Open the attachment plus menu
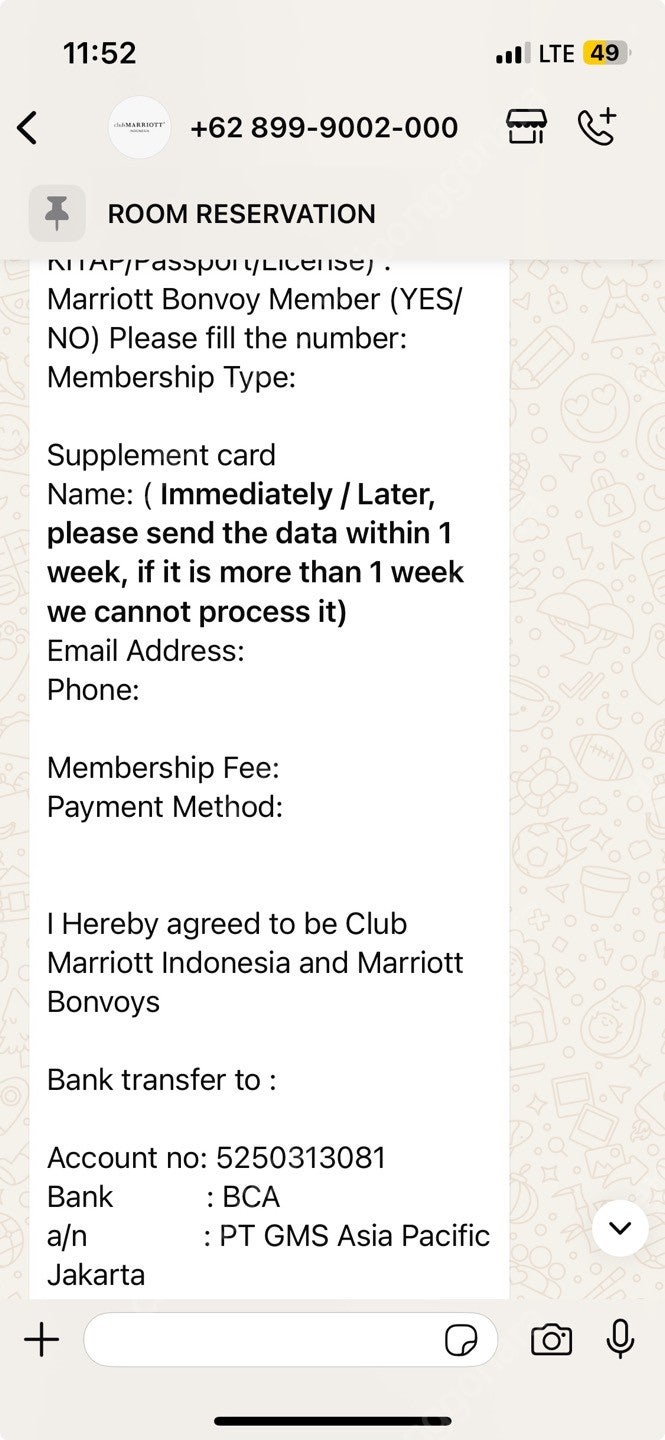 pos(41,1340)
